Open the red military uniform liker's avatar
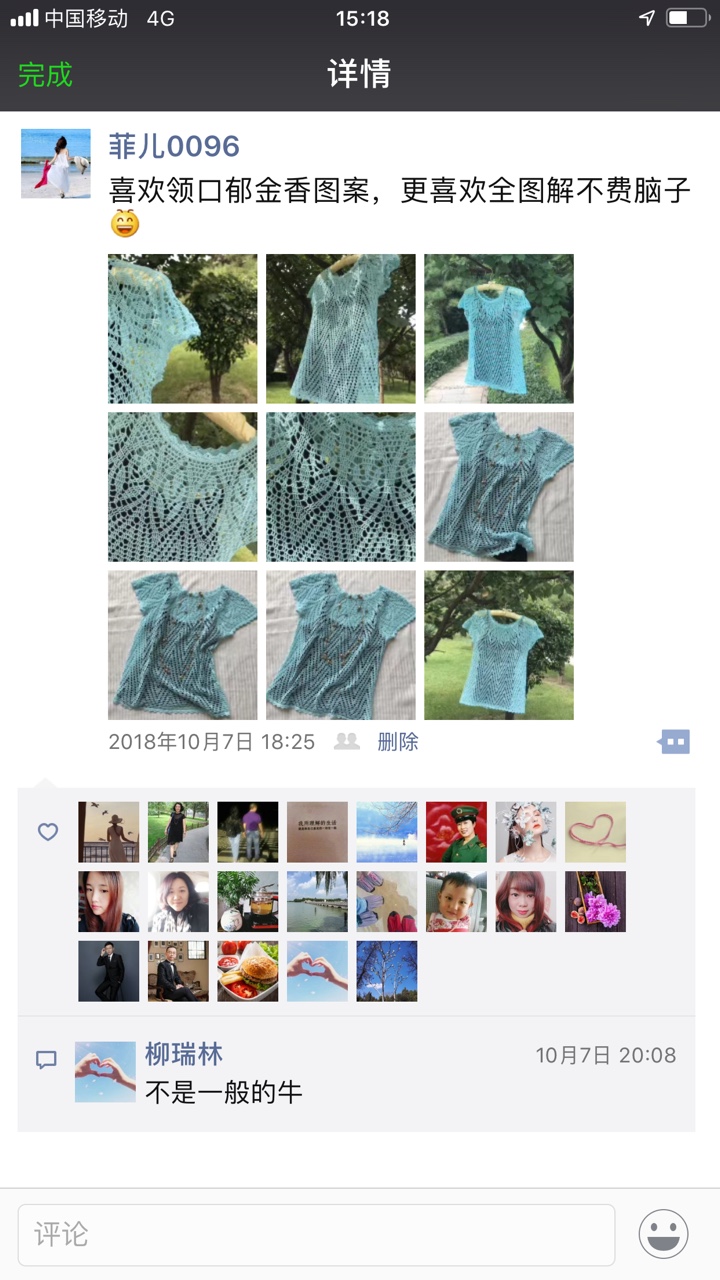The height and width of the screenshot is (1280, 720). (456, 832)
